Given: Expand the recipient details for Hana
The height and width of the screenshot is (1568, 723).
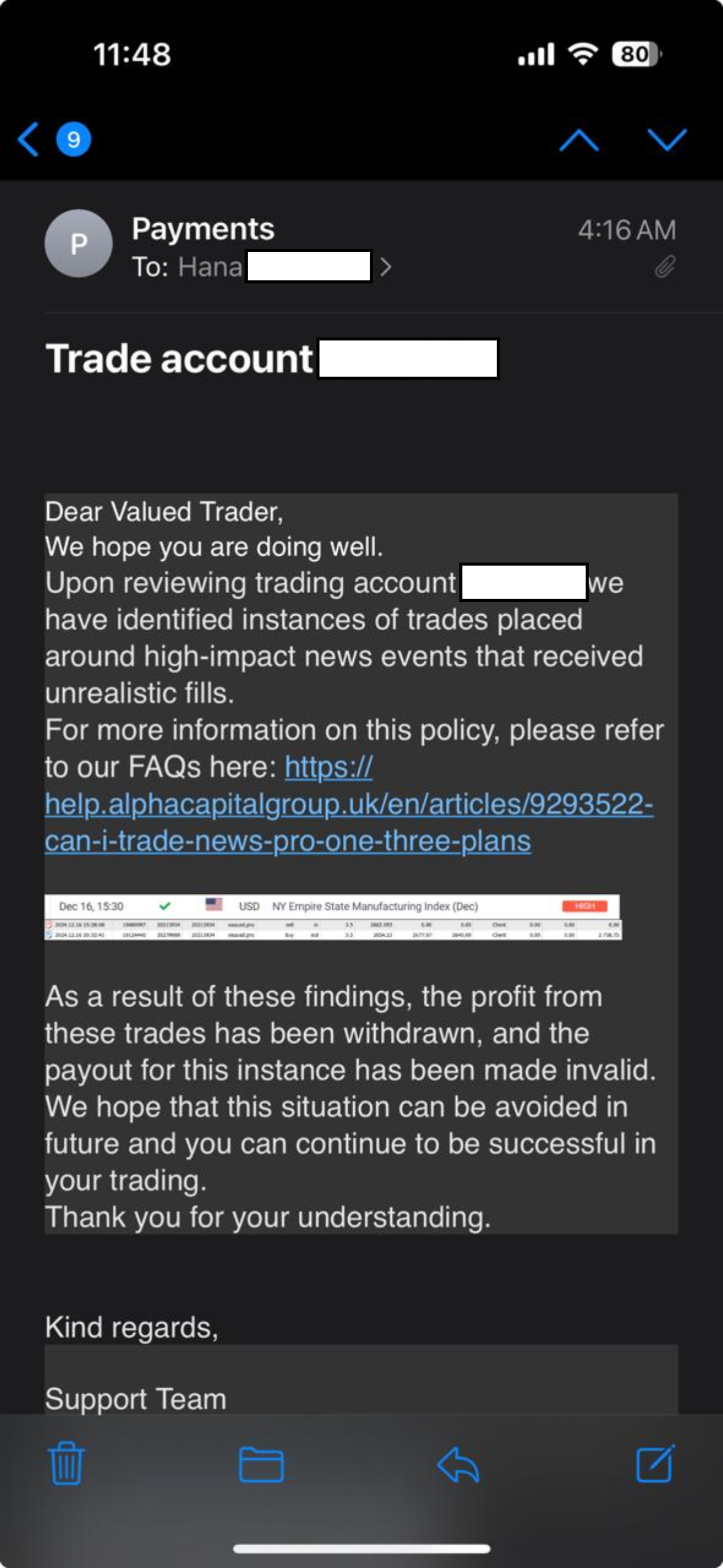Looking at the screenshot, I should pos(385,267).
